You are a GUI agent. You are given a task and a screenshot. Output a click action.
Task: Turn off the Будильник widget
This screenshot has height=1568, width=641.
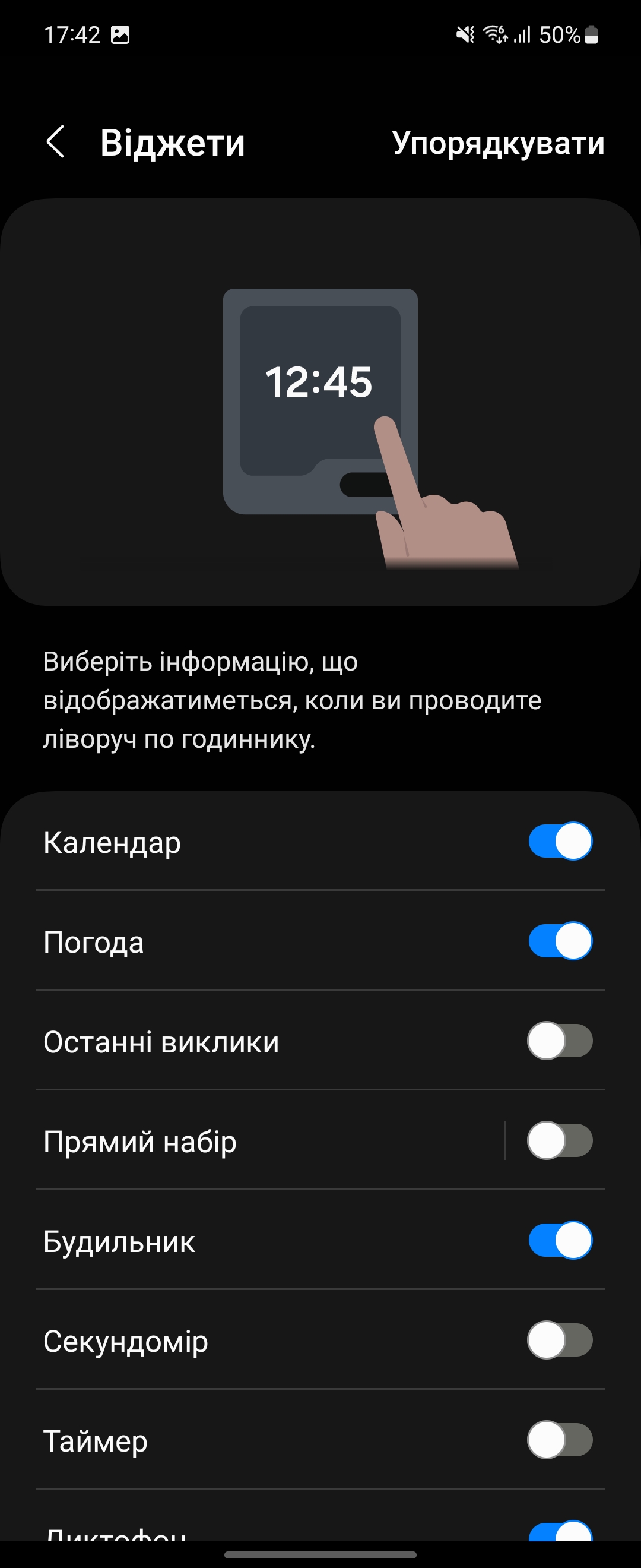click(x=560, y=1241)
